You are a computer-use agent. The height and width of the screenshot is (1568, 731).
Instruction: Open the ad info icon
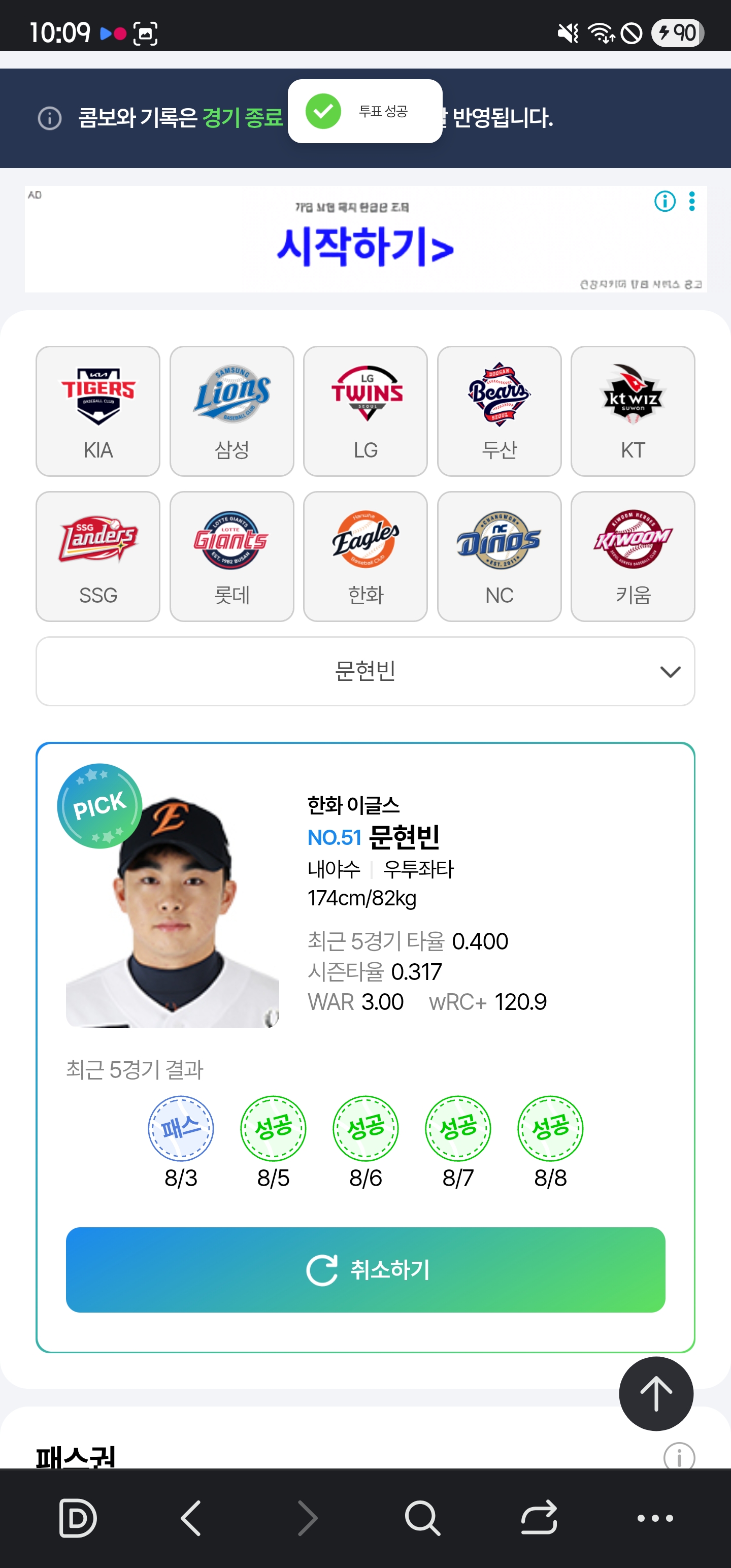[664, 201]
